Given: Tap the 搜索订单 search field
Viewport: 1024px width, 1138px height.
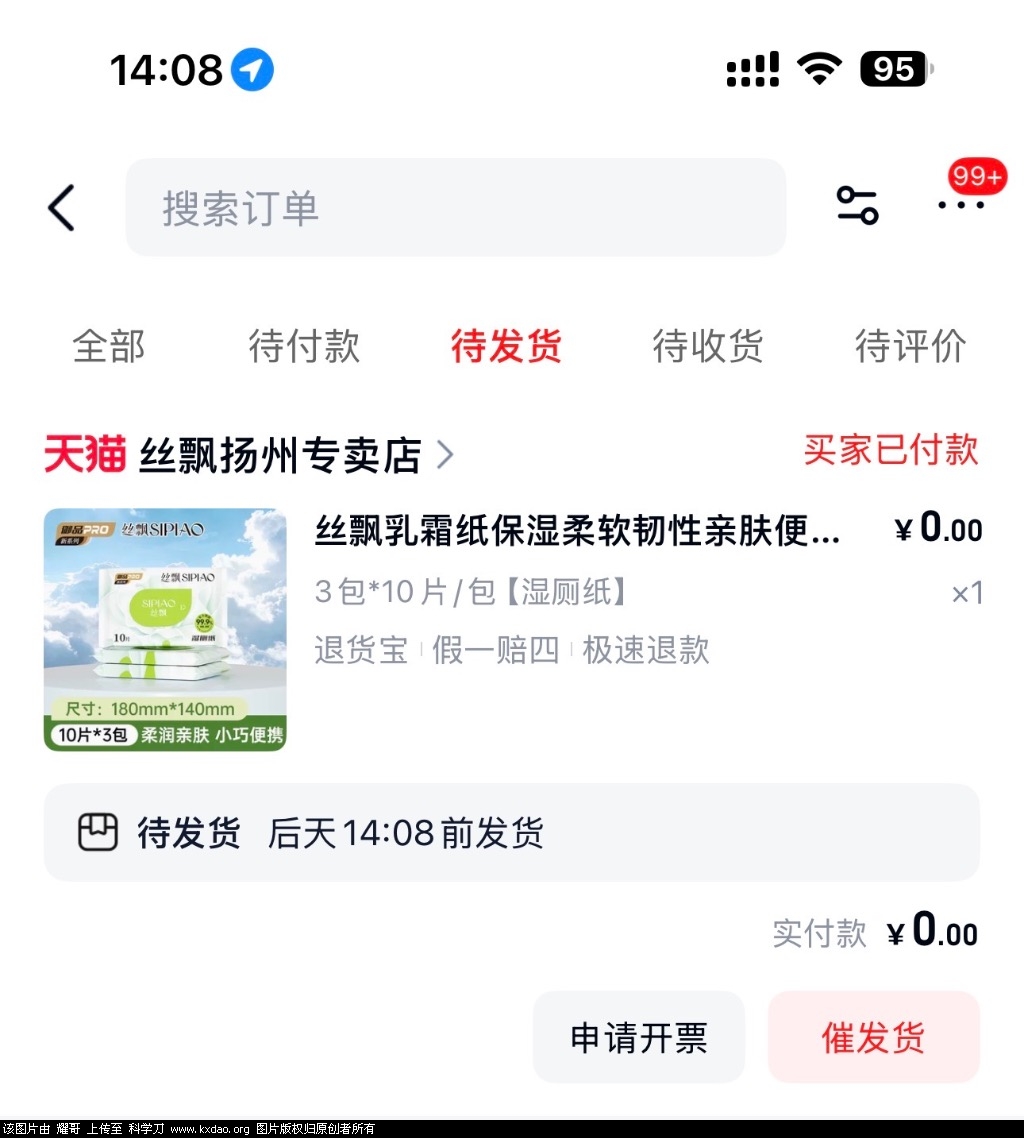Looking at the screenshot, I should (455, 208).
